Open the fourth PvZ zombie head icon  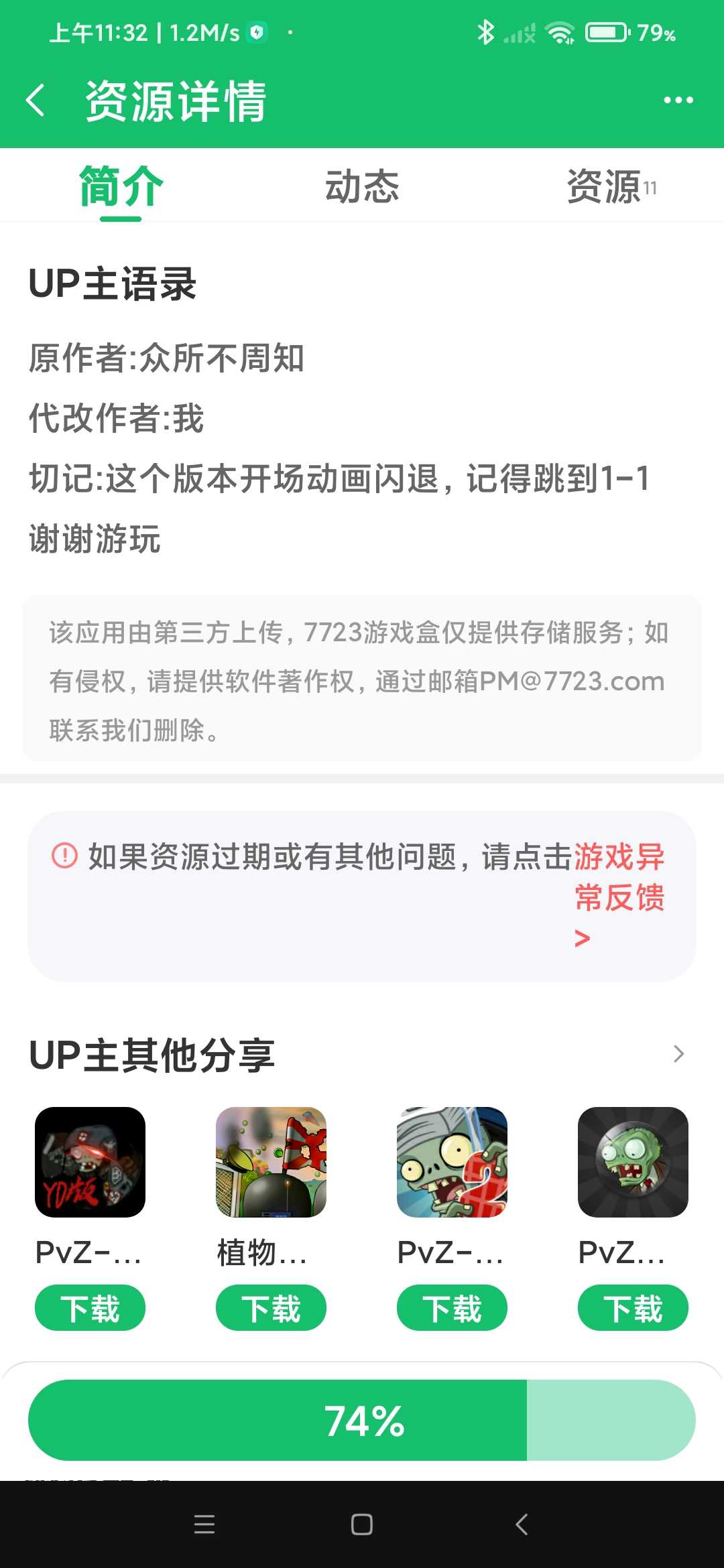coord(633,1162)
